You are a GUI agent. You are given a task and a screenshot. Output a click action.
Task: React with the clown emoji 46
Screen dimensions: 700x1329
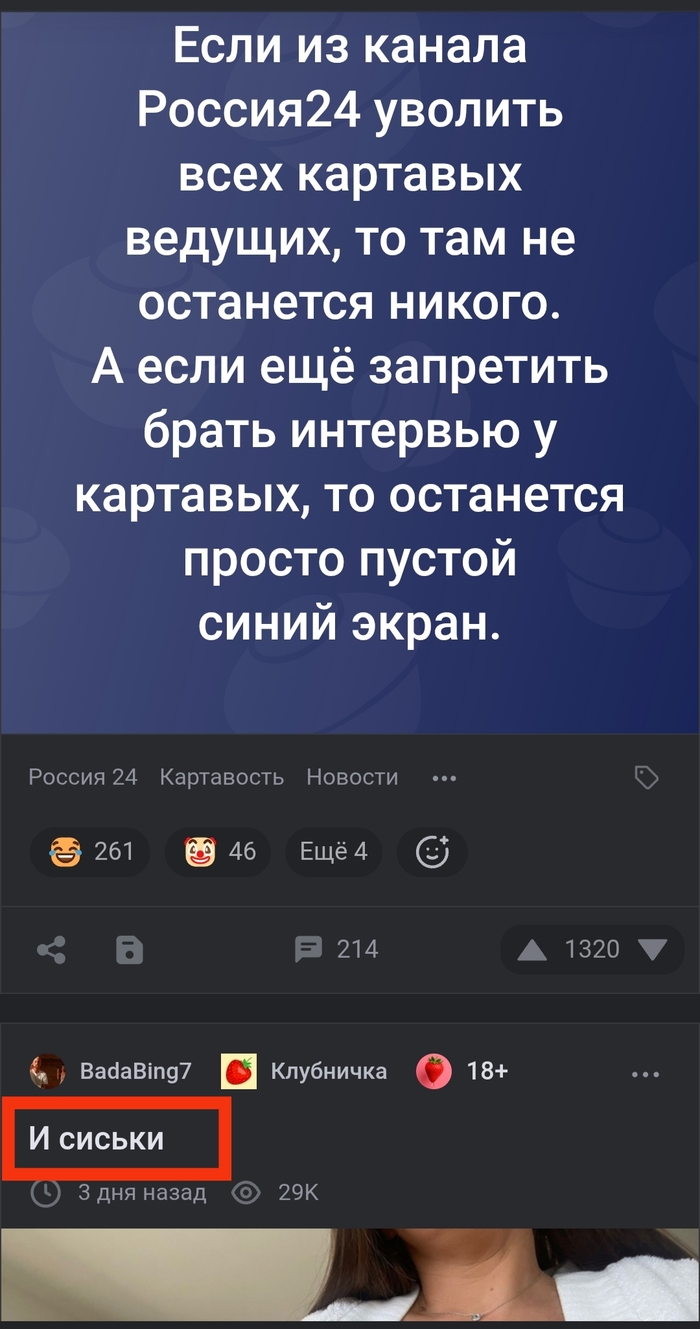click(218, 851)
